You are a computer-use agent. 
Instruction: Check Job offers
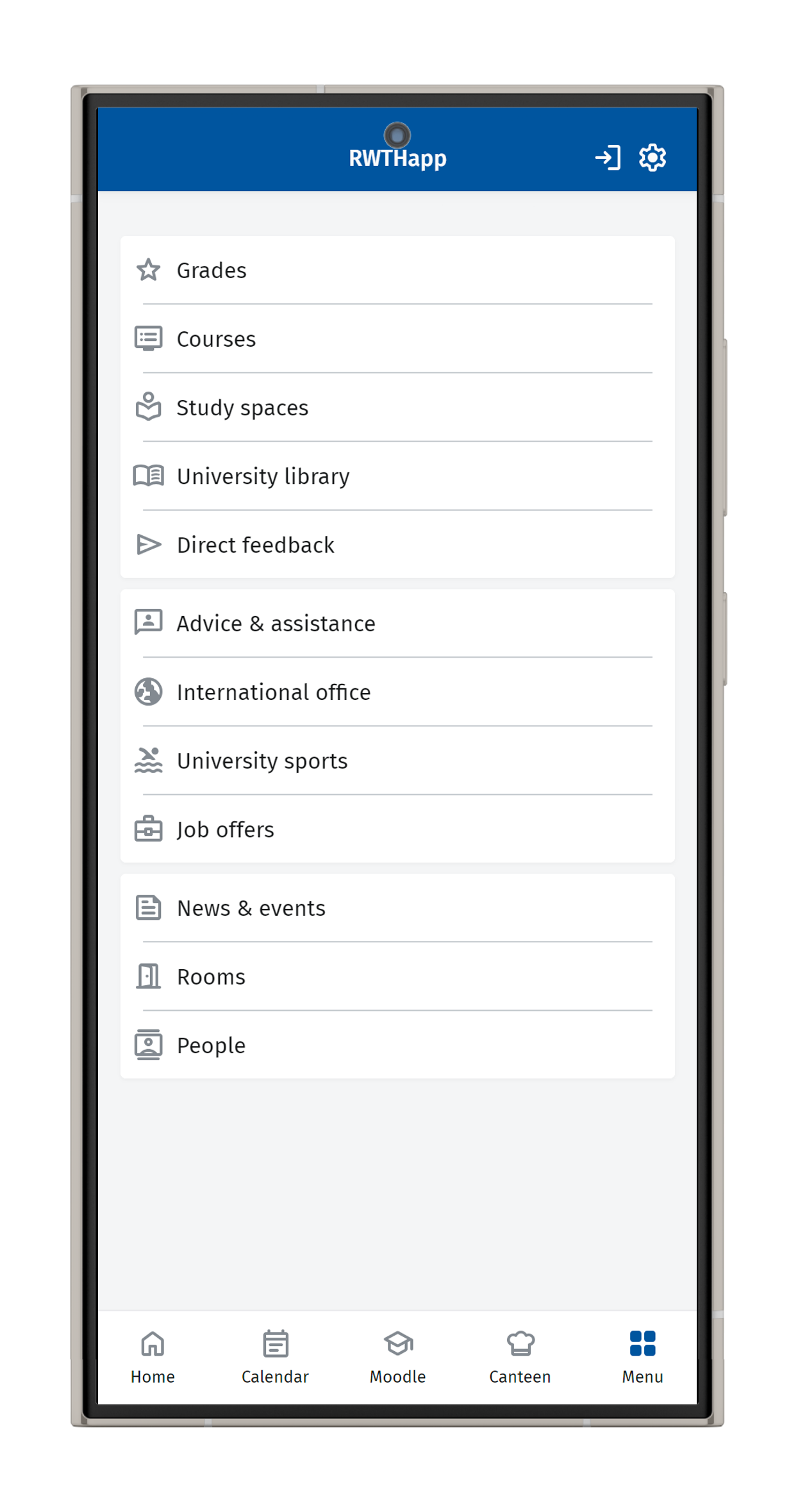point(397,829)
